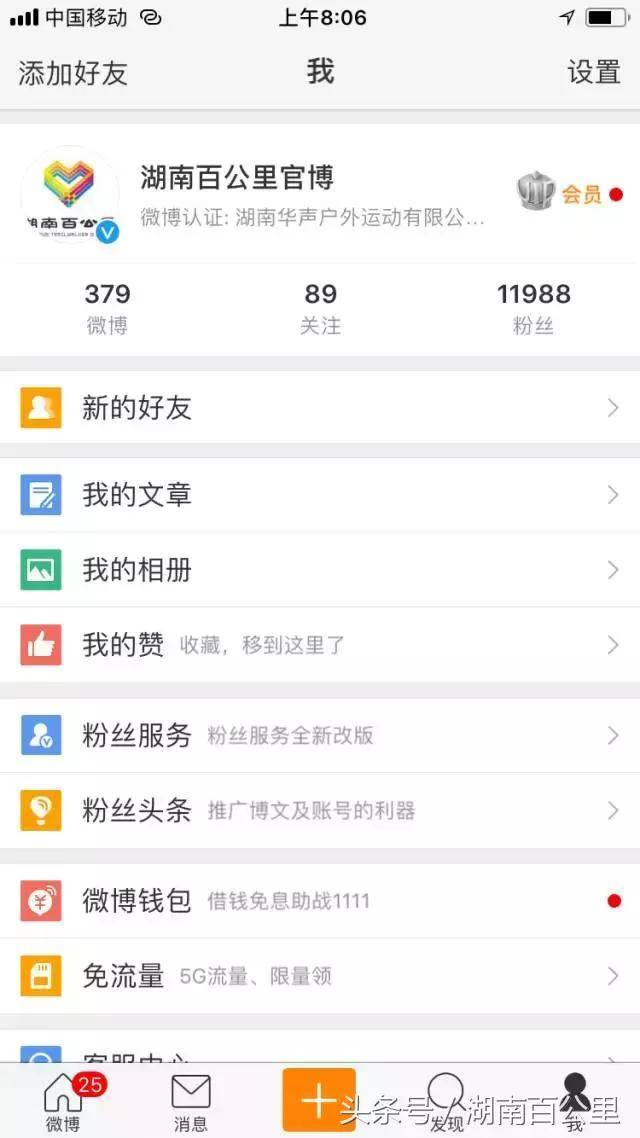Open the 会员 membership badge
The width and height of the screenshot is (640, 1138).
570,193
